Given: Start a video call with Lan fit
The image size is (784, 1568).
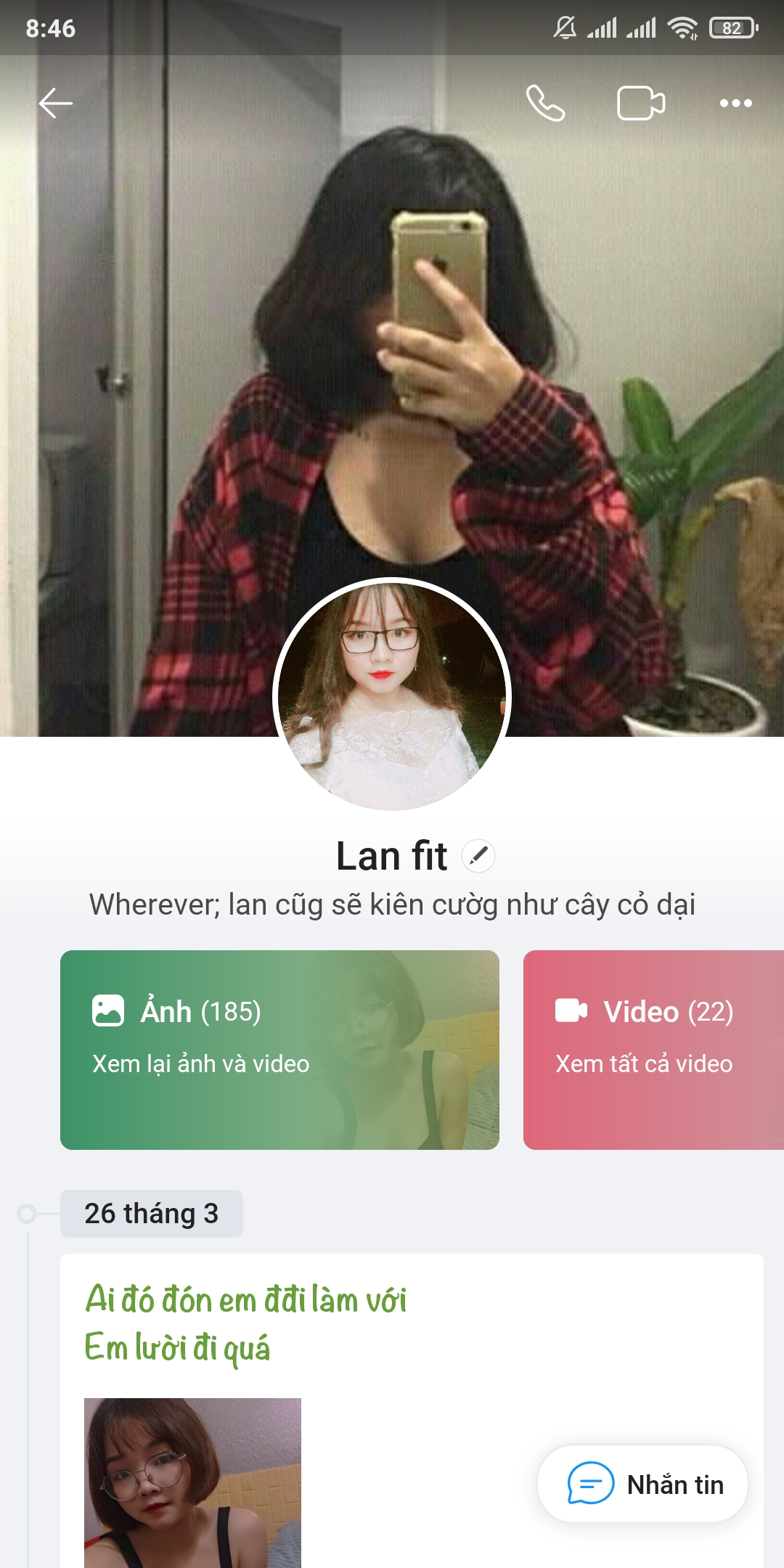Looking at the screenshot, I should [640, 103].
